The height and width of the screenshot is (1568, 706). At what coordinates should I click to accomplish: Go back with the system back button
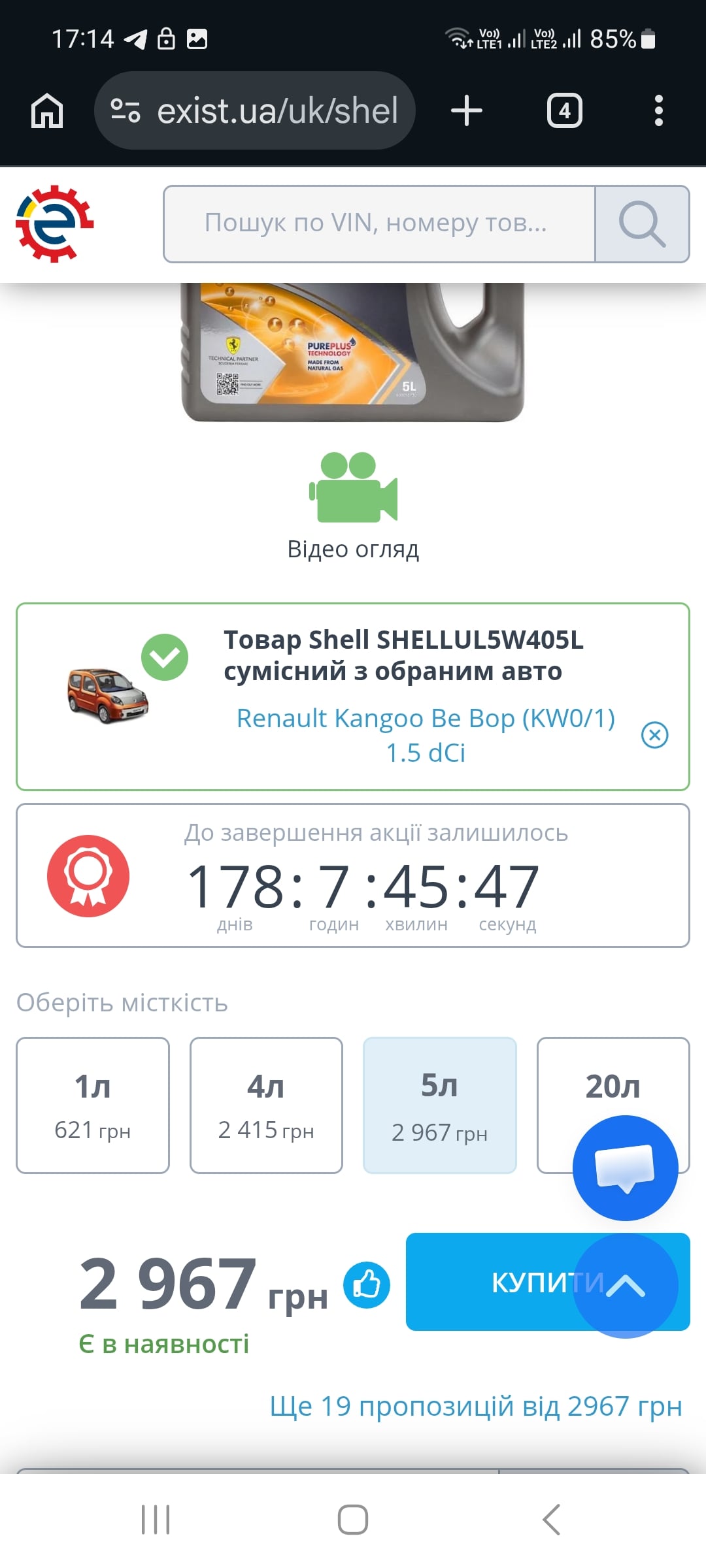click(x=551, y=1519)
